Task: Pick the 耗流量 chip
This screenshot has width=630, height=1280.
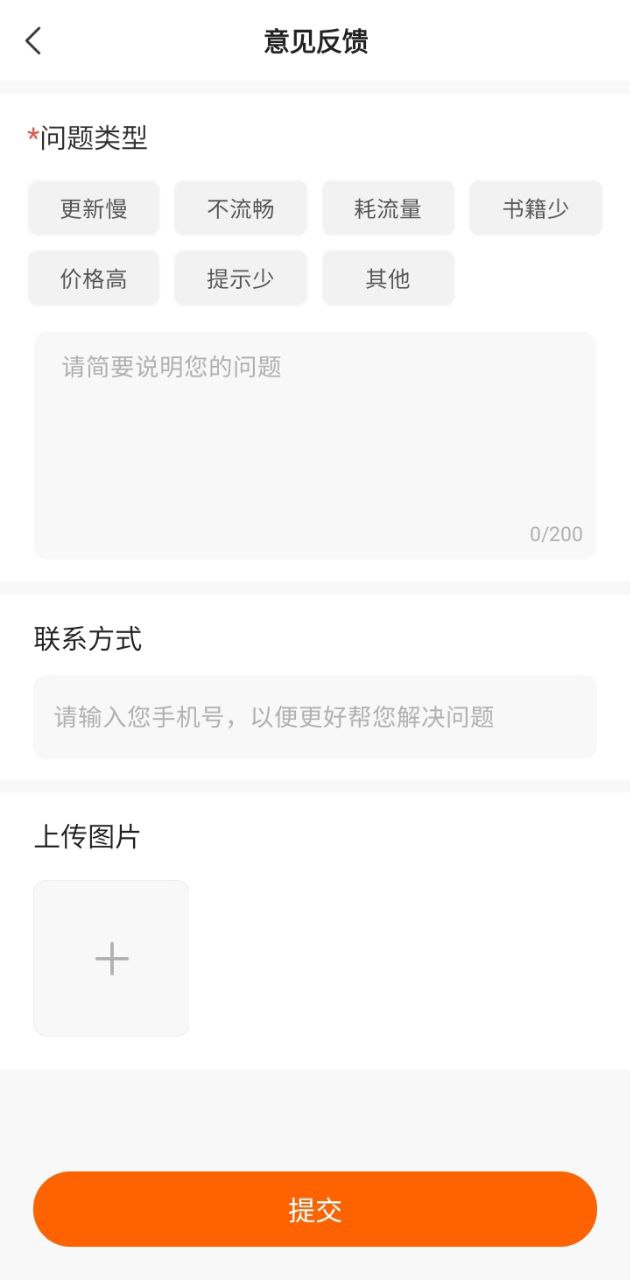Action: point(388,209)
